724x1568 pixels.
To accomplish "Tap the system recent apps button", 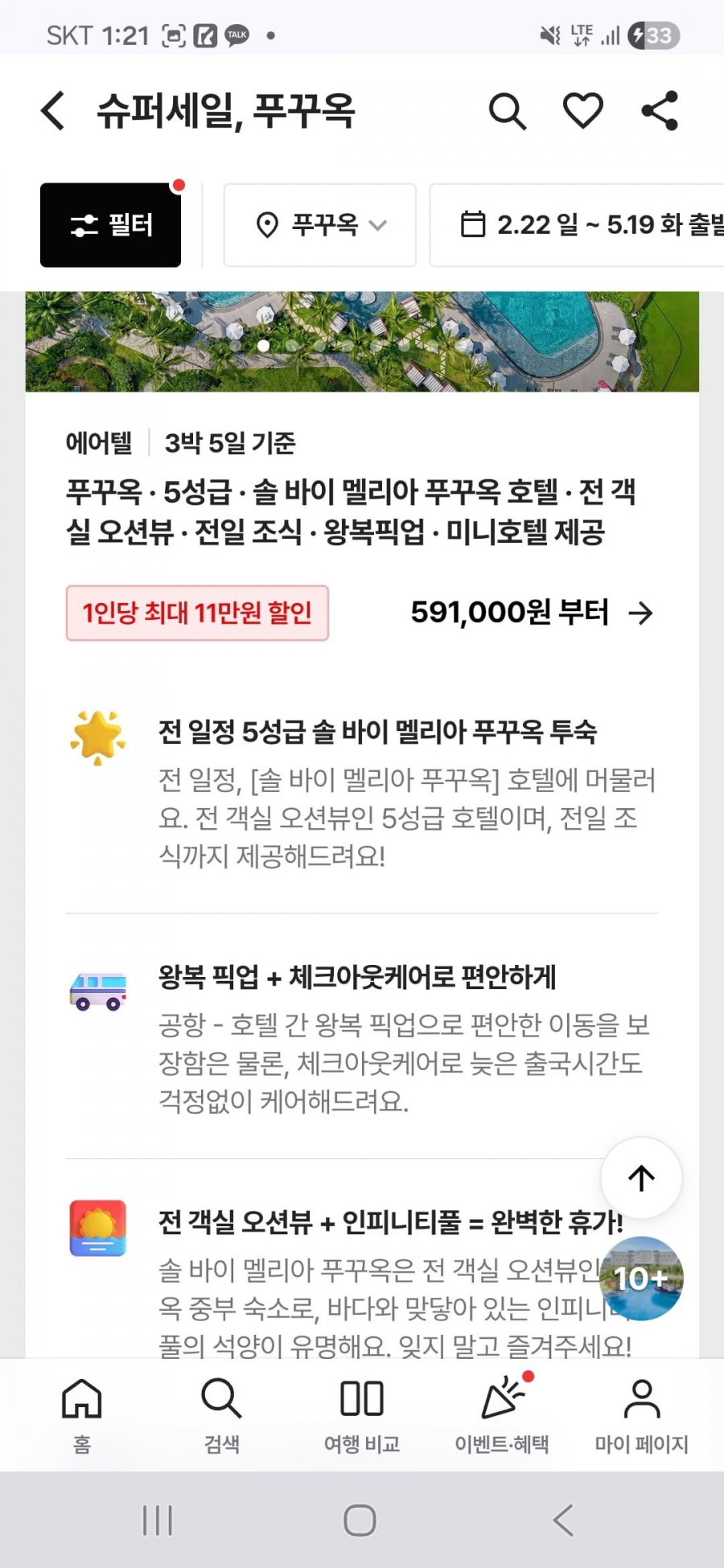I will click(x=157, y=1521).
